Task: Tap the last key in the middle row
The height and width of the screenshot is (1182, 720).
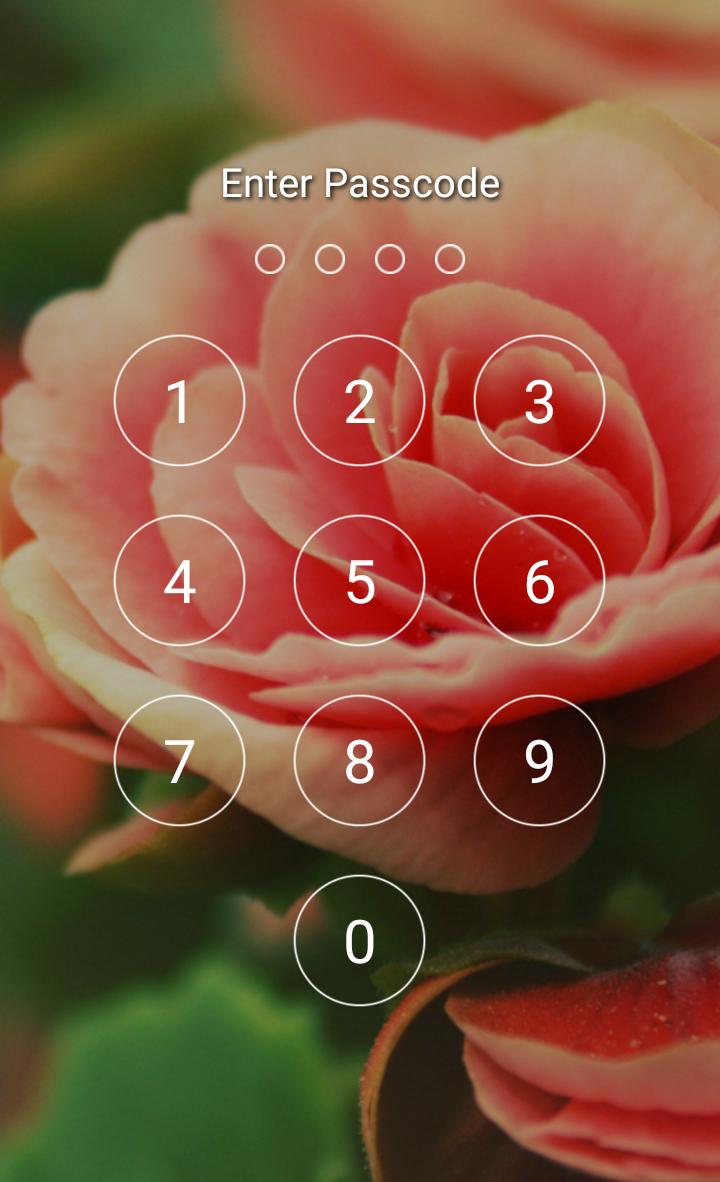Action: (x=539, y=581)
